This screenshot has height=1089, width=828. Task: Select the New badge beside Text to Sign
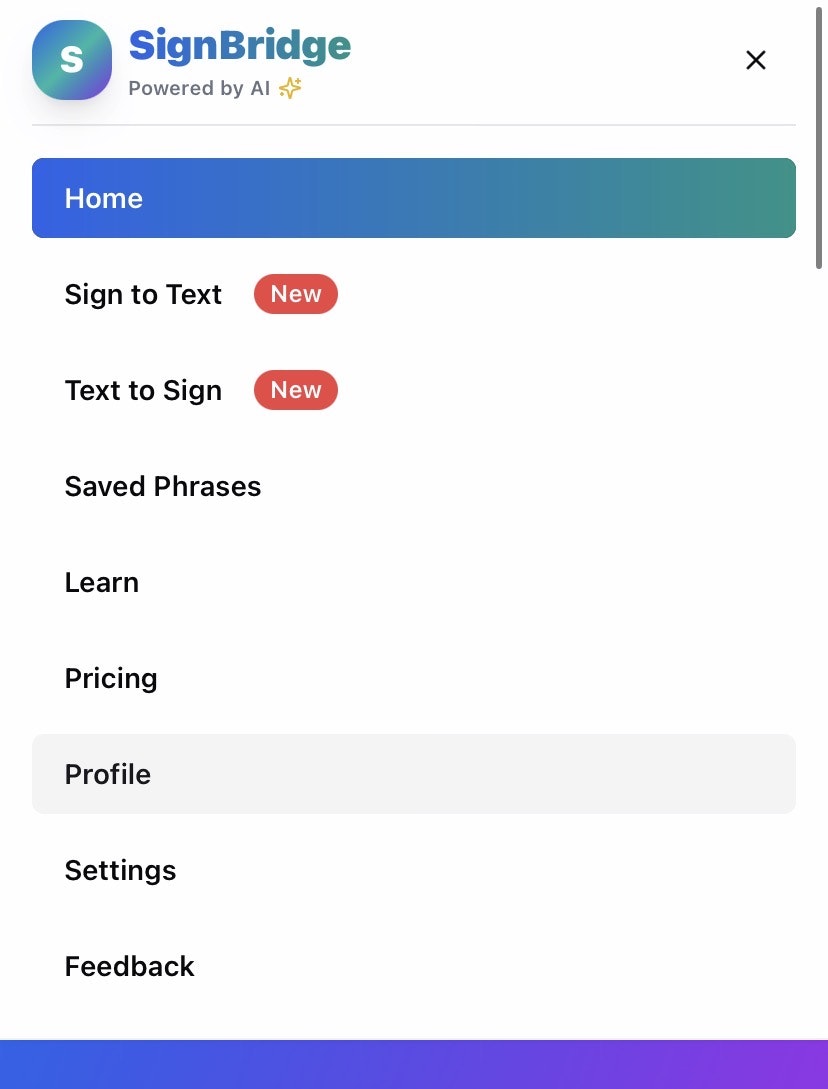click(296, 390)
